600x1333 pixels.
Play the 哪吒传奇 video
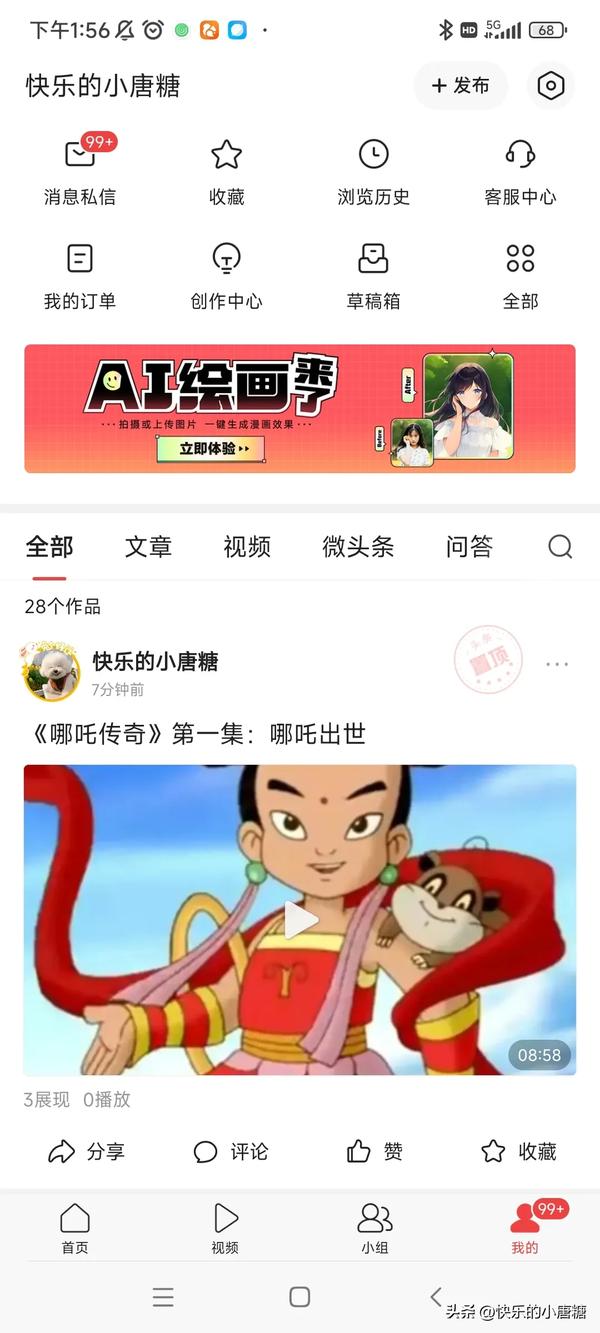pyautogui.click(x=300, y=920)
